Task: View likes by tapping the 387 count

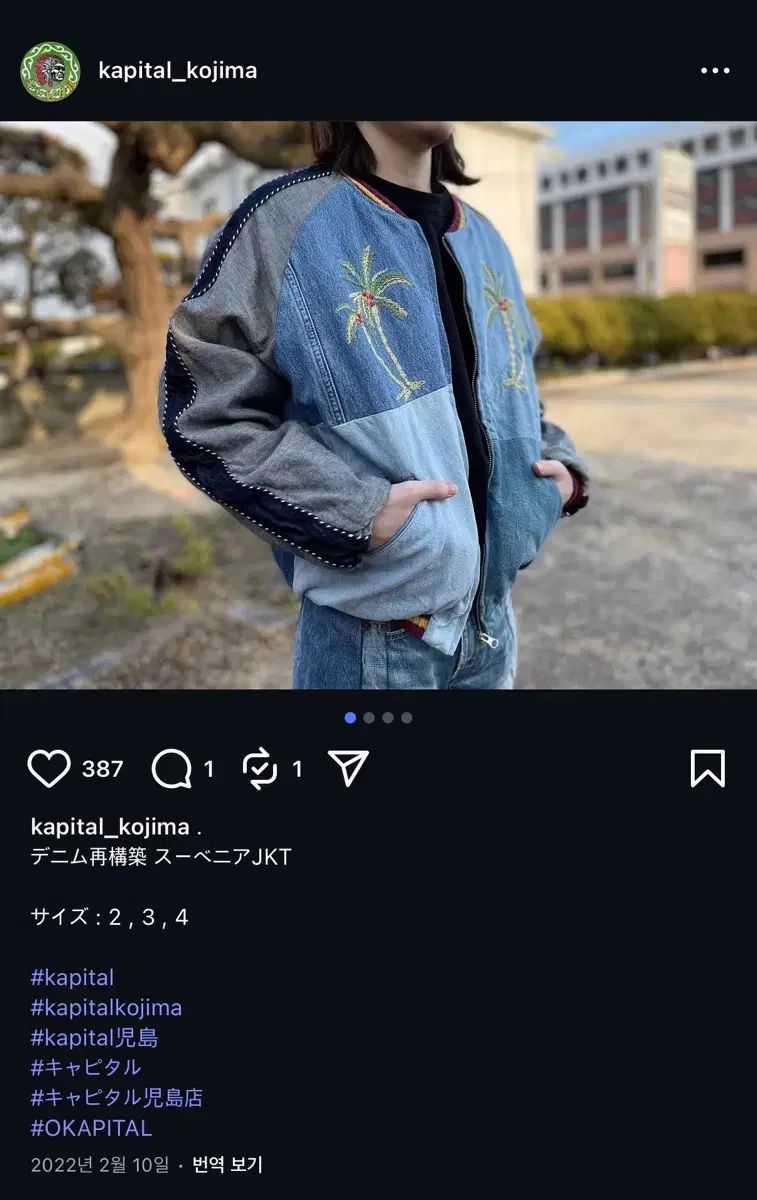Action: 101,766
